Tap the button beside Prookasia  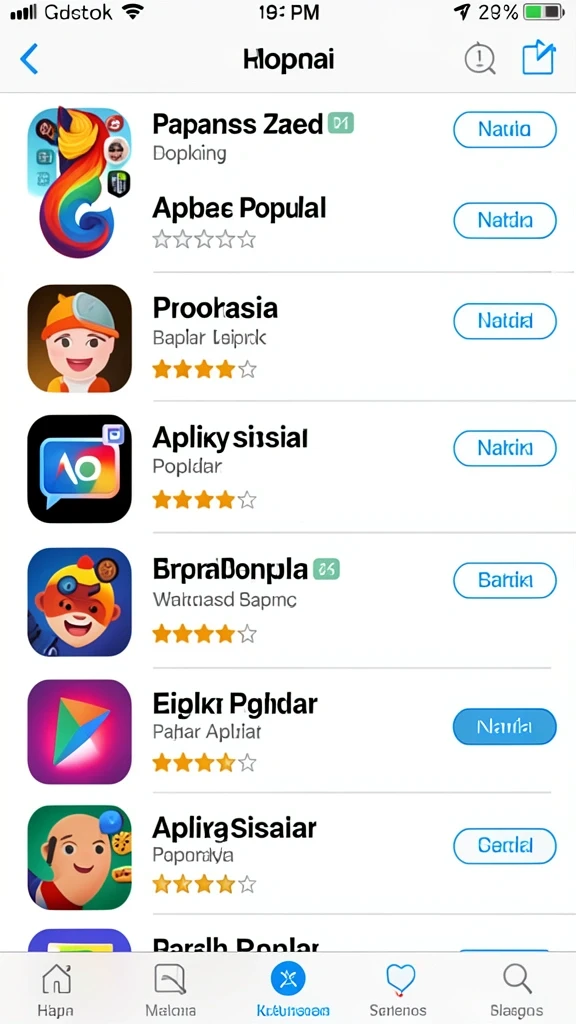point(505,321)
